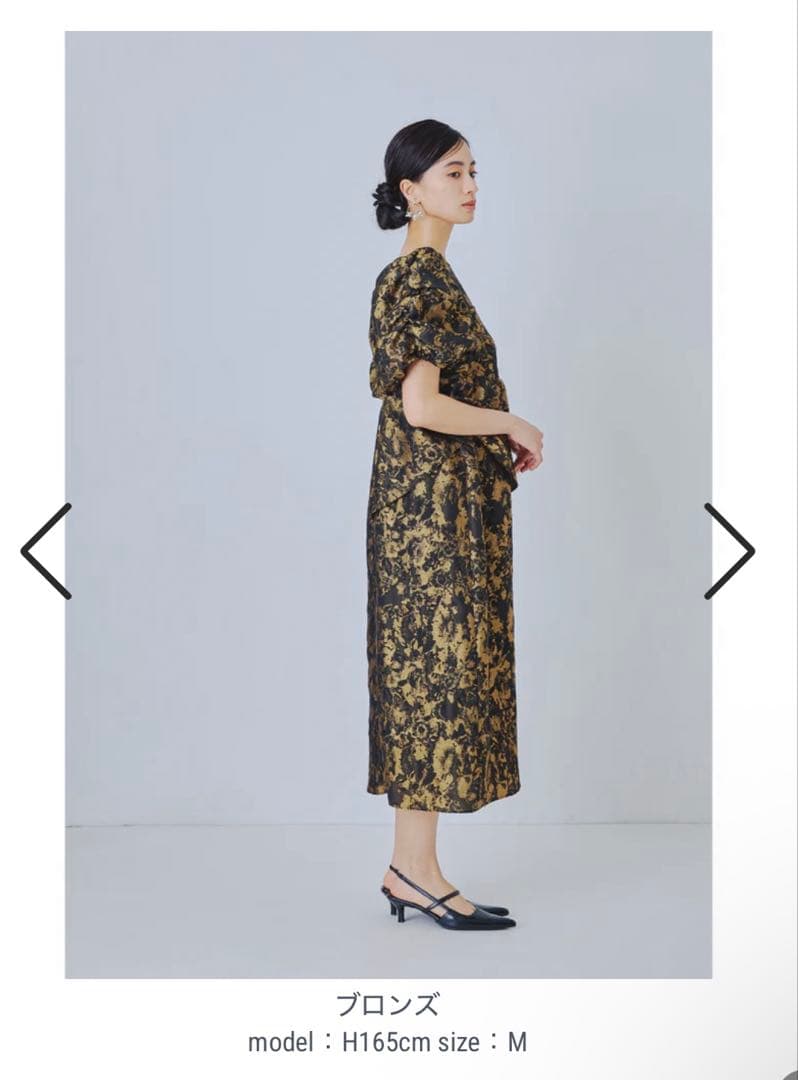The width and height of the screenshot is (798, 1080).
Task: Show the next product image
Action: (x=729, y=551)
